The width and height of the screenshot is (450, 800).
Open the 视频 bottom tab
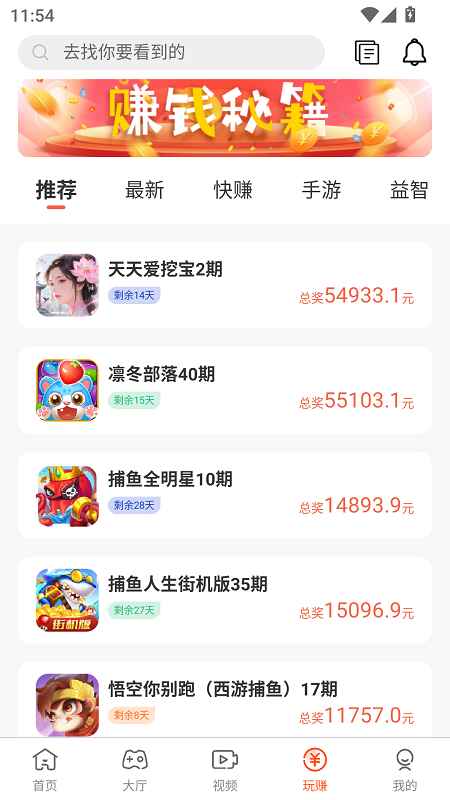click(x=225, y=769)
